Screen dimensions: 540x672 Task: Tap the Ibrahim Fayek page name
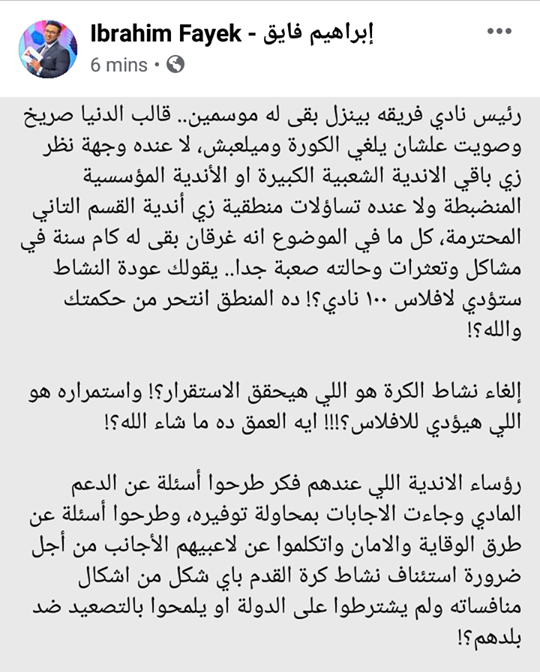232,34
